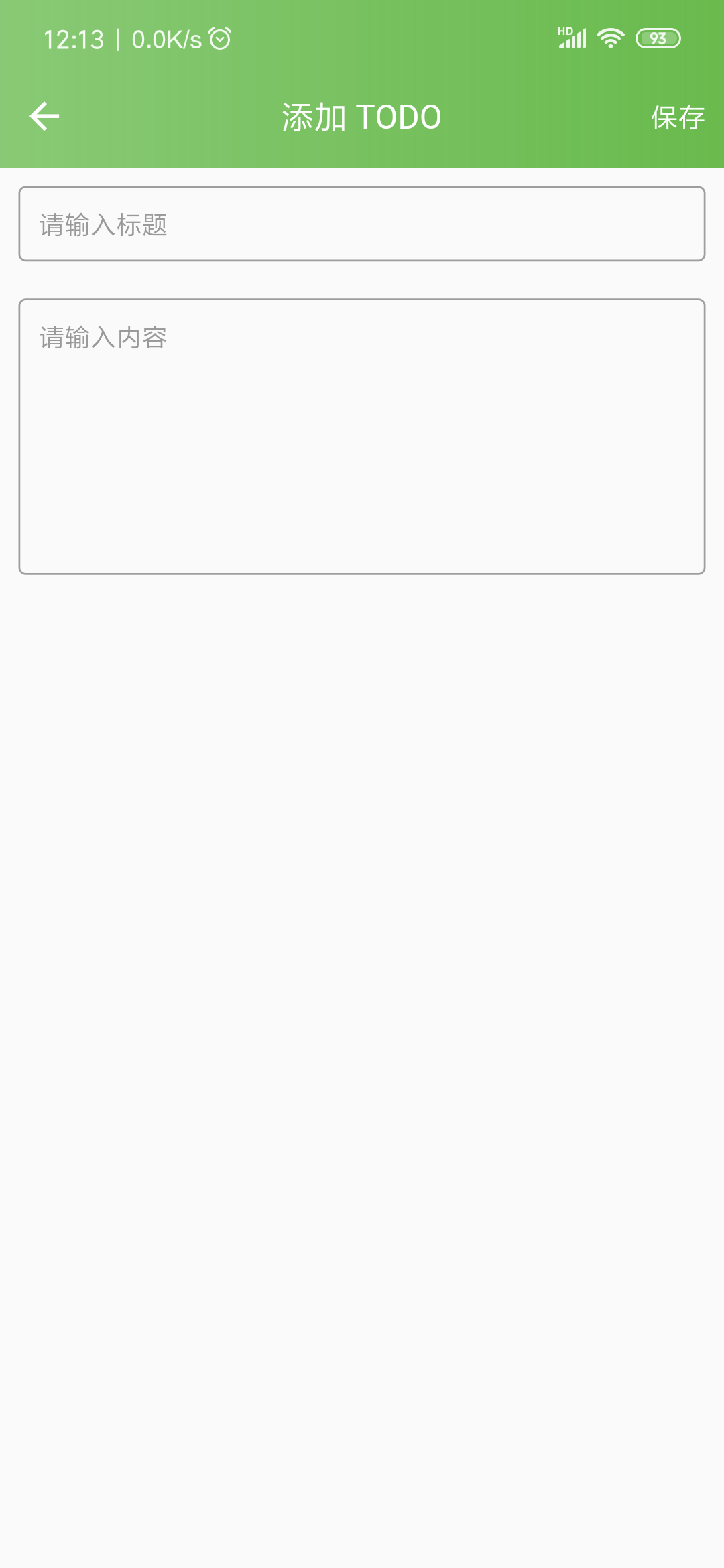Focus the 请输入标题 title field
The height and width of the screenshot is (1568, 724).
(x=362, y=224)
